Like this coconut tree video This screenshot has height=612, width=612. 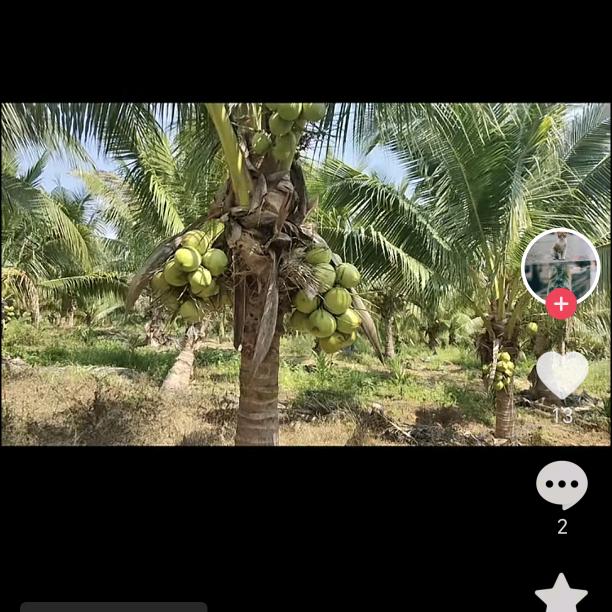click(x=562, y=374)
